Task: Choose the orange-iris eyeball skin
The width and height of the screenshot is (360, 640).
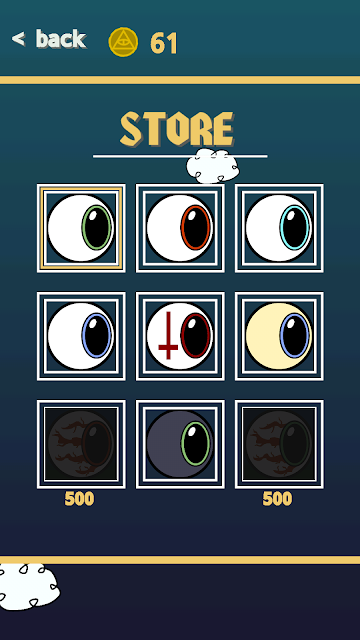Action: click(x=180, y=228)
